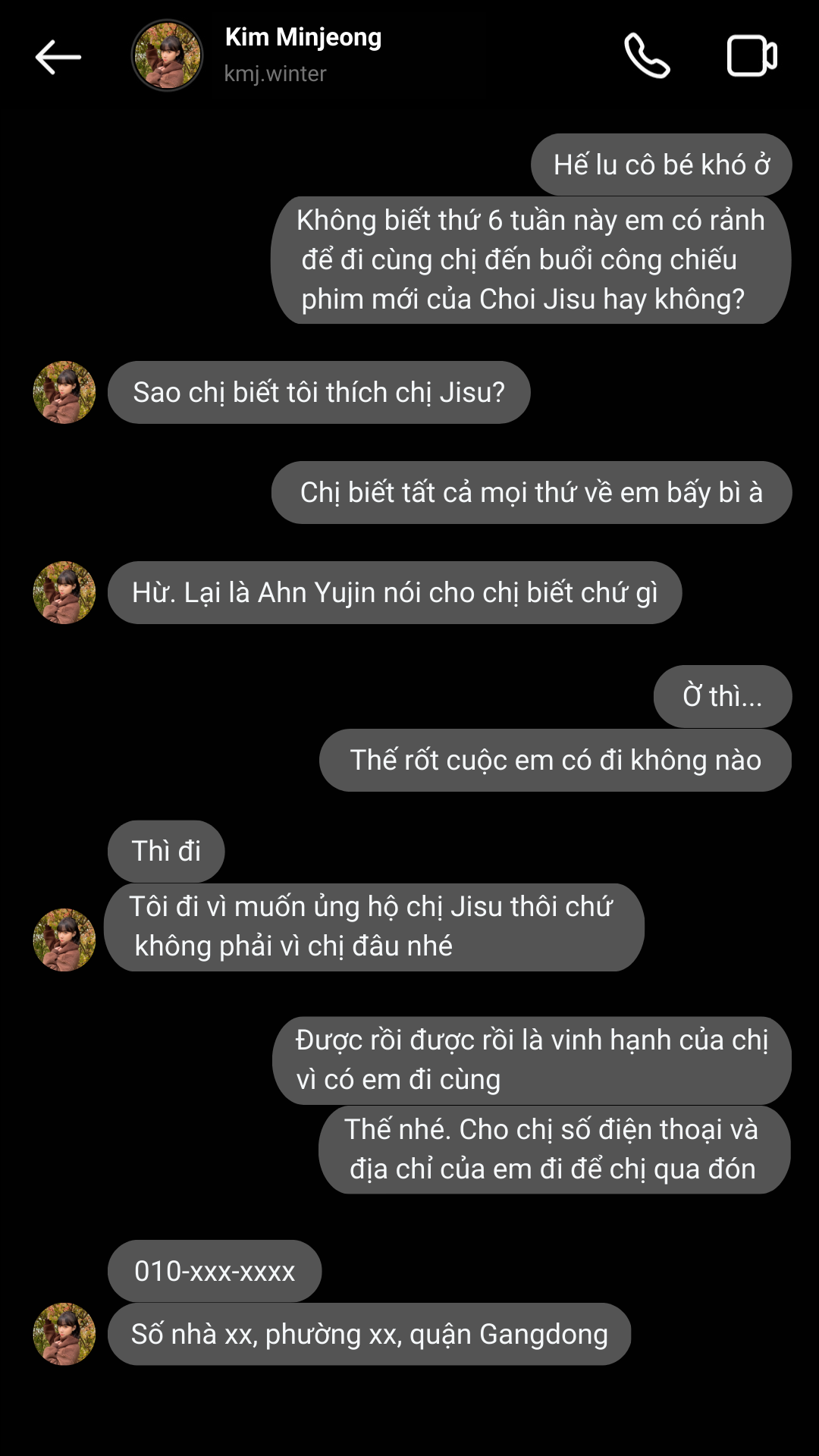
Task: Start a voice call with Kim Minjeong
Action: click(647, 55)
